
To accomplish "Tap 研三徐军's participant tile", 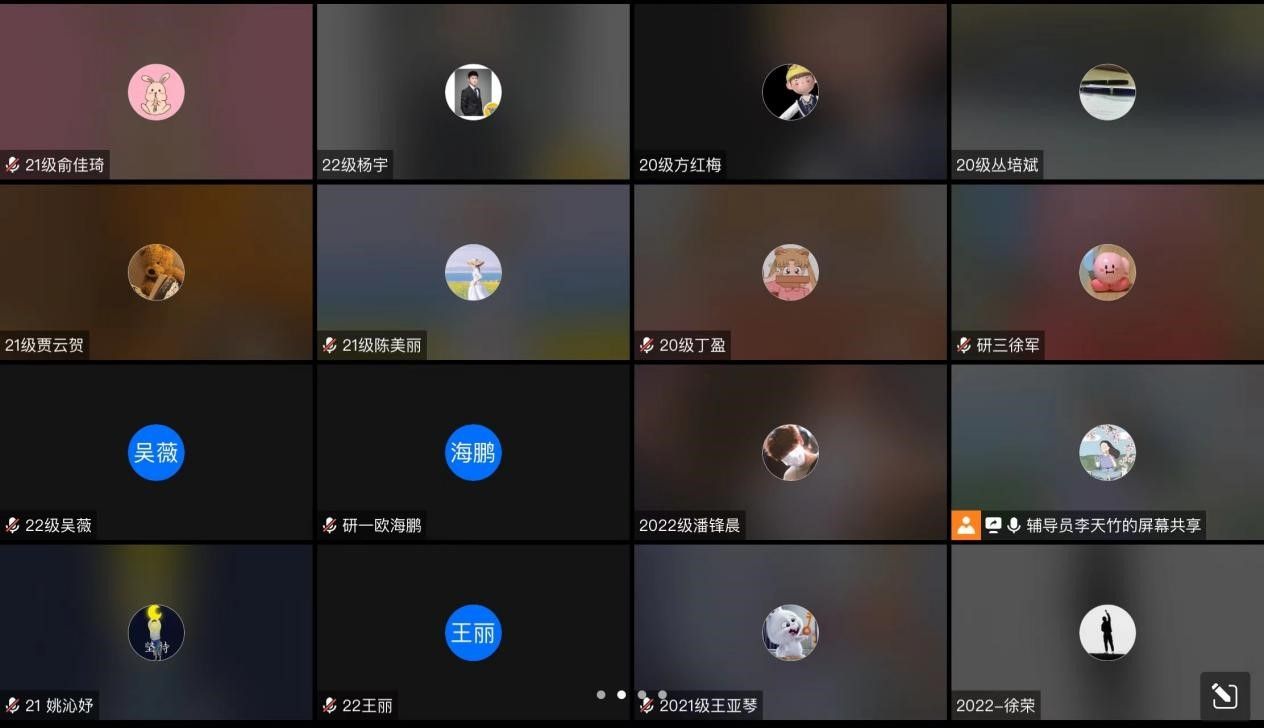I will point(1107,272).
